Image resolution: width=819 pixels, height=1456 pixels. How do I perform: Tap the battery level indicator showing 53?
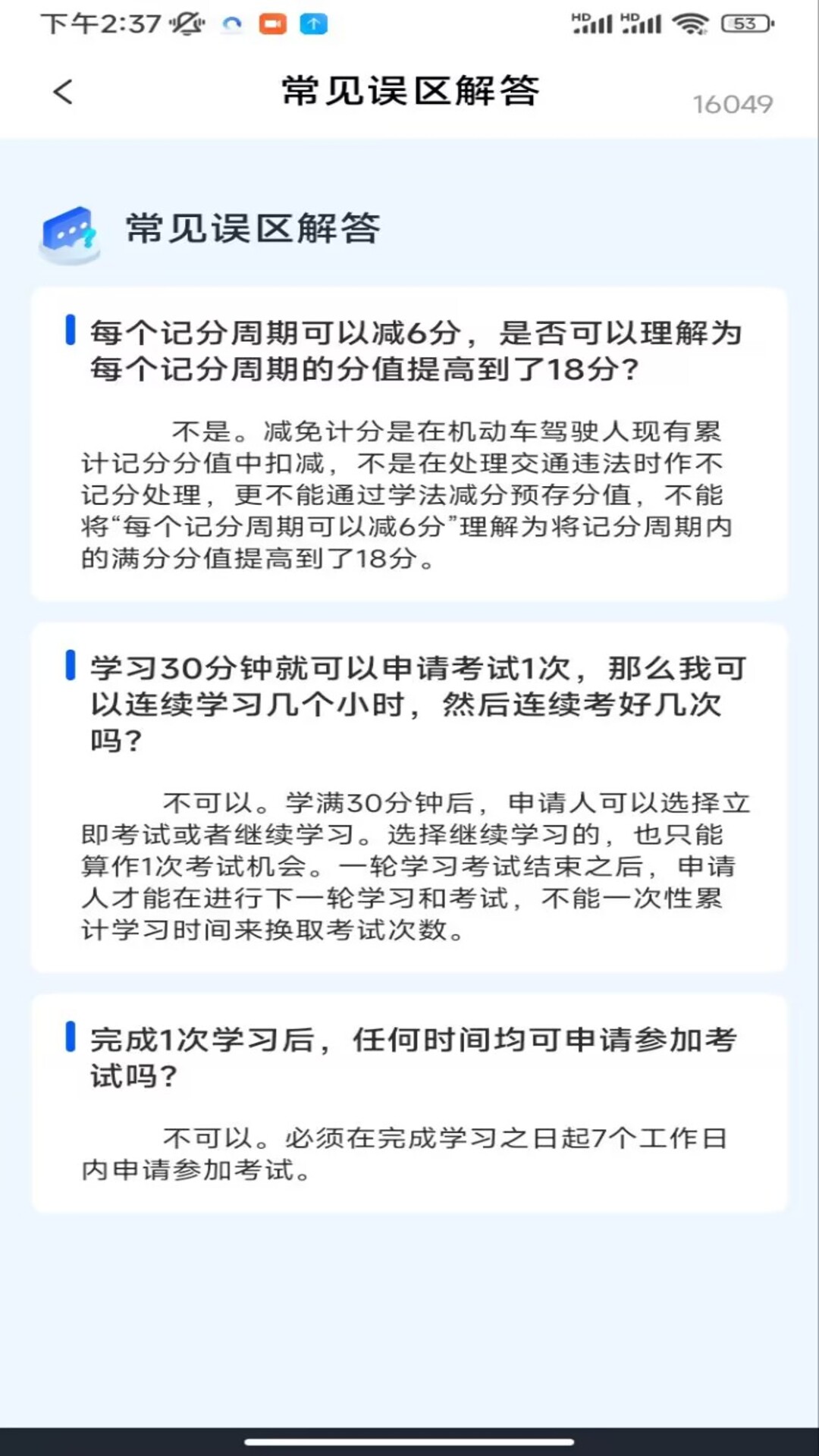(x=747, y=23)
